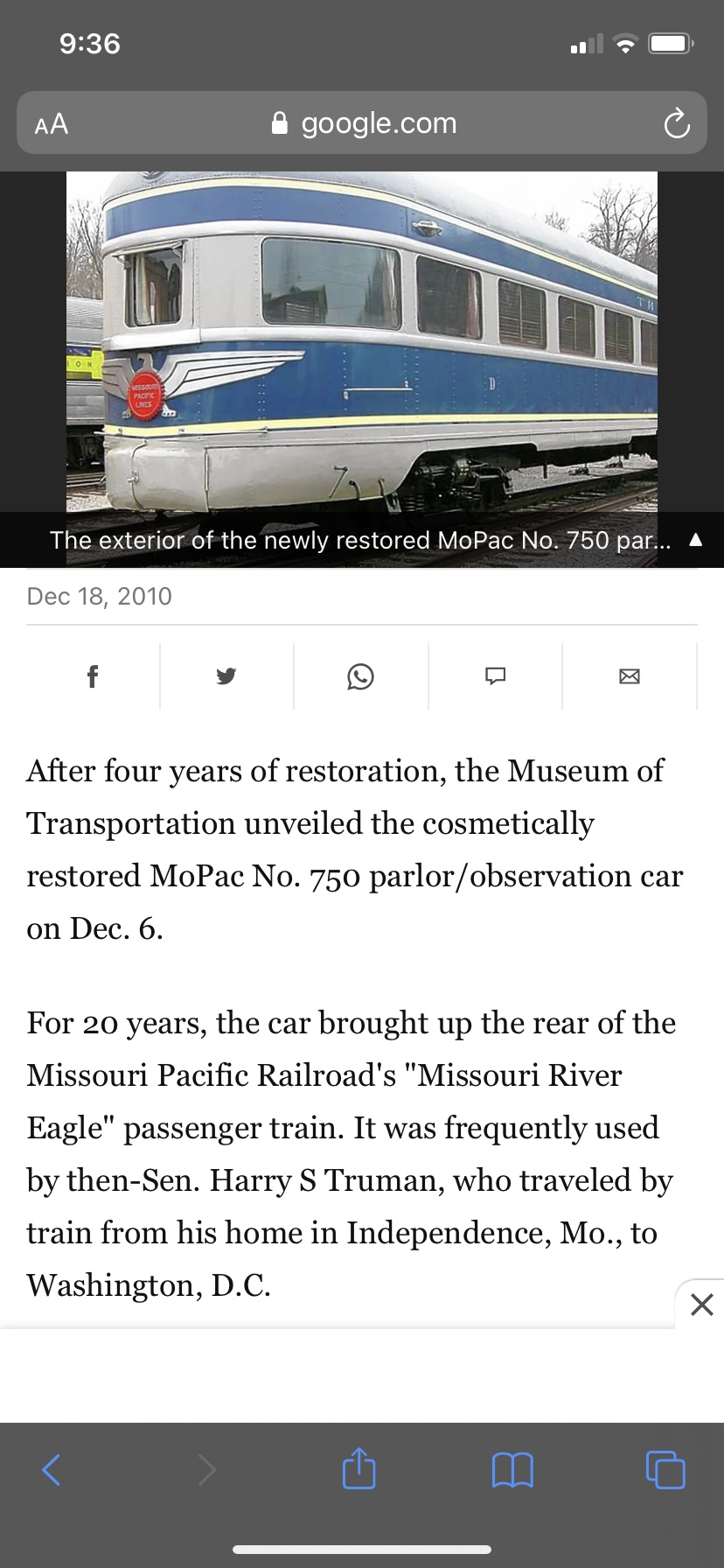
Task: Dismiss the bottom ad banner
Action: click(701, 1305)
